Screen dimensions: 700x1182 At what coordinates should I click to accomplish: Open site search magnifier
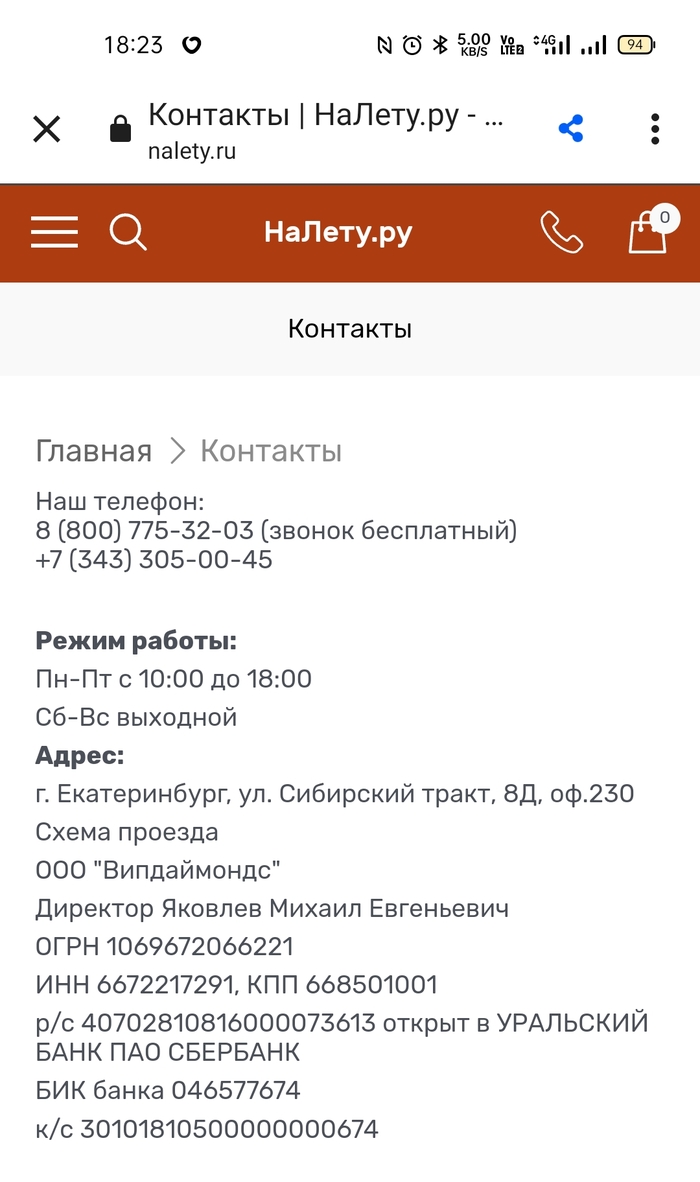tap(128, 232)
